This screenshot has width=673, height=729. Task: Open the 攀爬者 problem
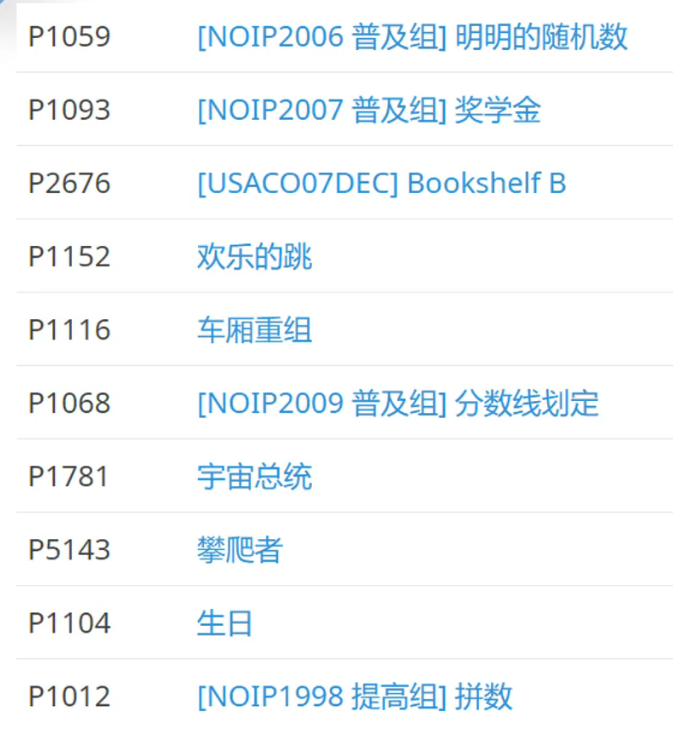(240, 550)
